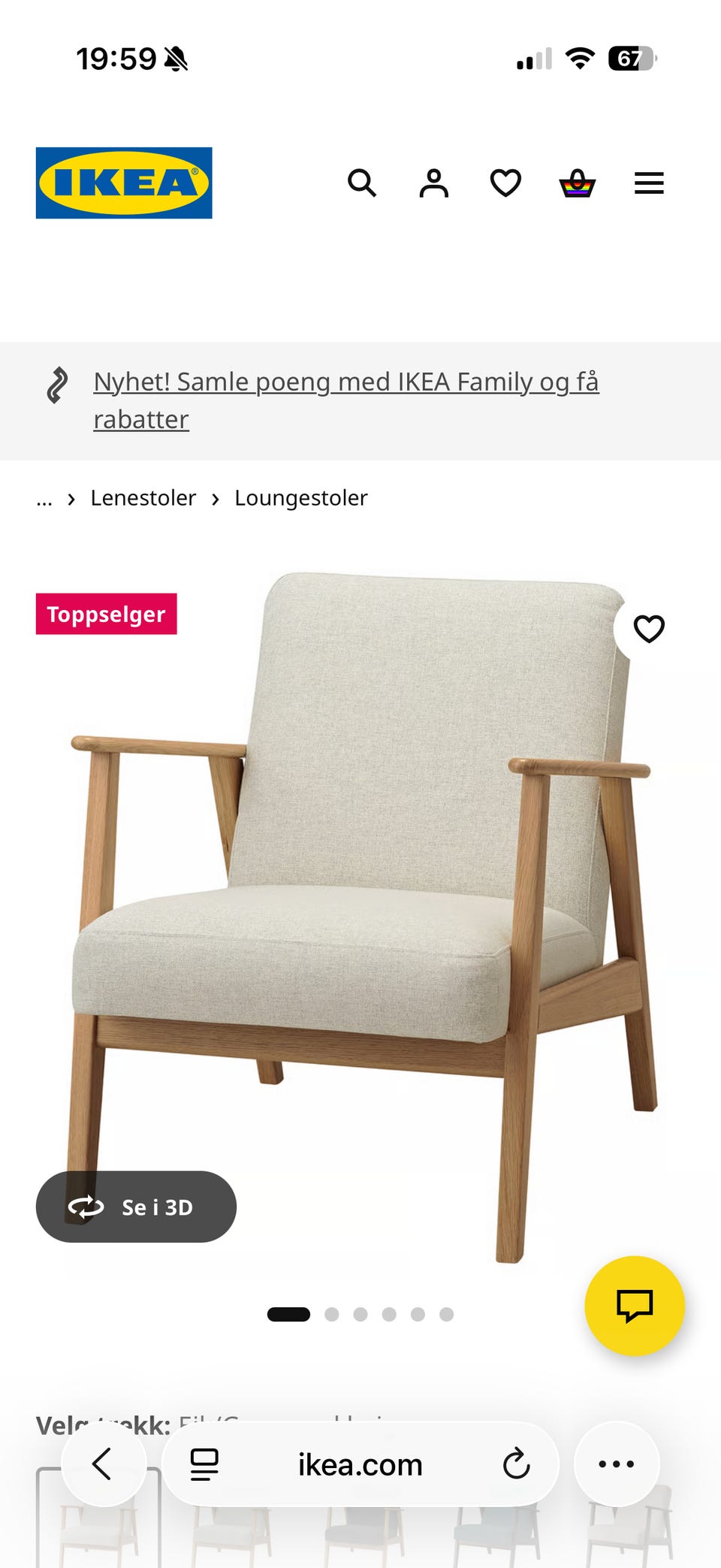Tap the IKEA logo to go home

click(123, 183)
